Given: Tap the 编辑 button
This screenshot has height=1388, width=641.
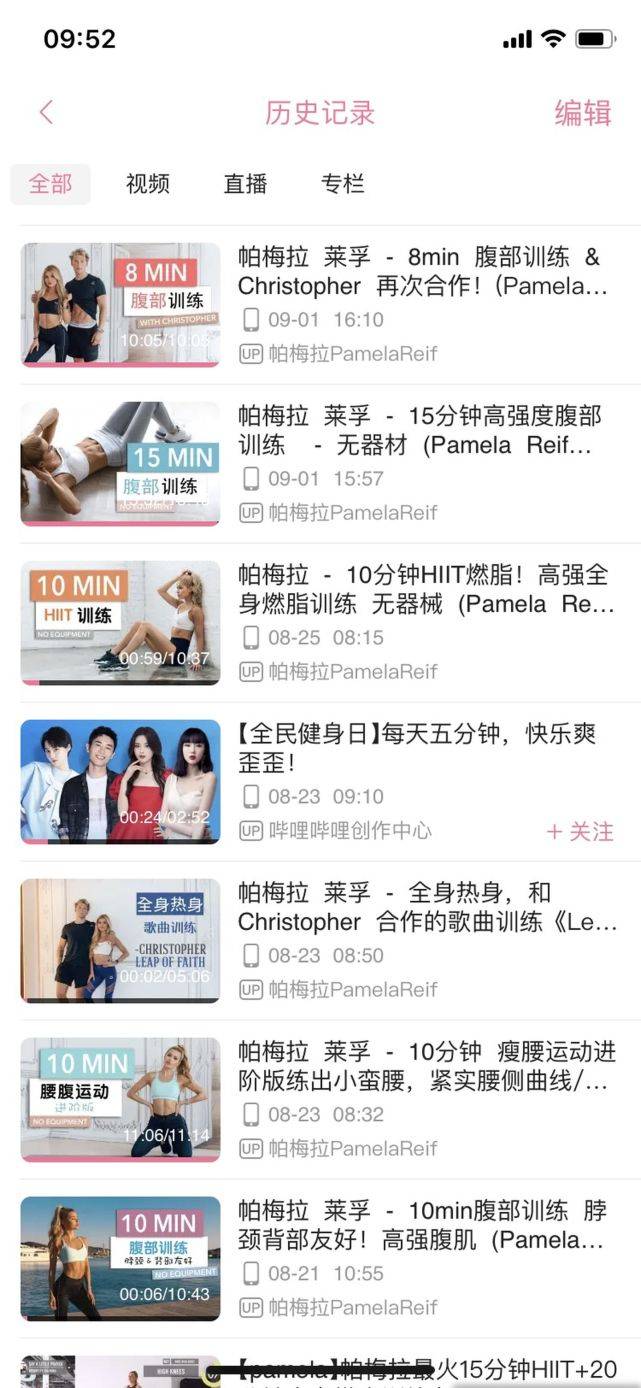Looking at the screenshot, I should (582, 113).
